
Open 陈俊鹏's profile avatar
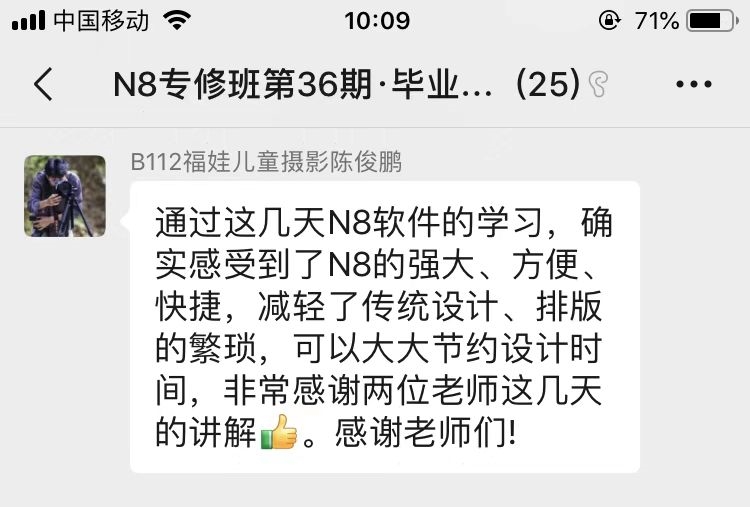tap(65, 196)
